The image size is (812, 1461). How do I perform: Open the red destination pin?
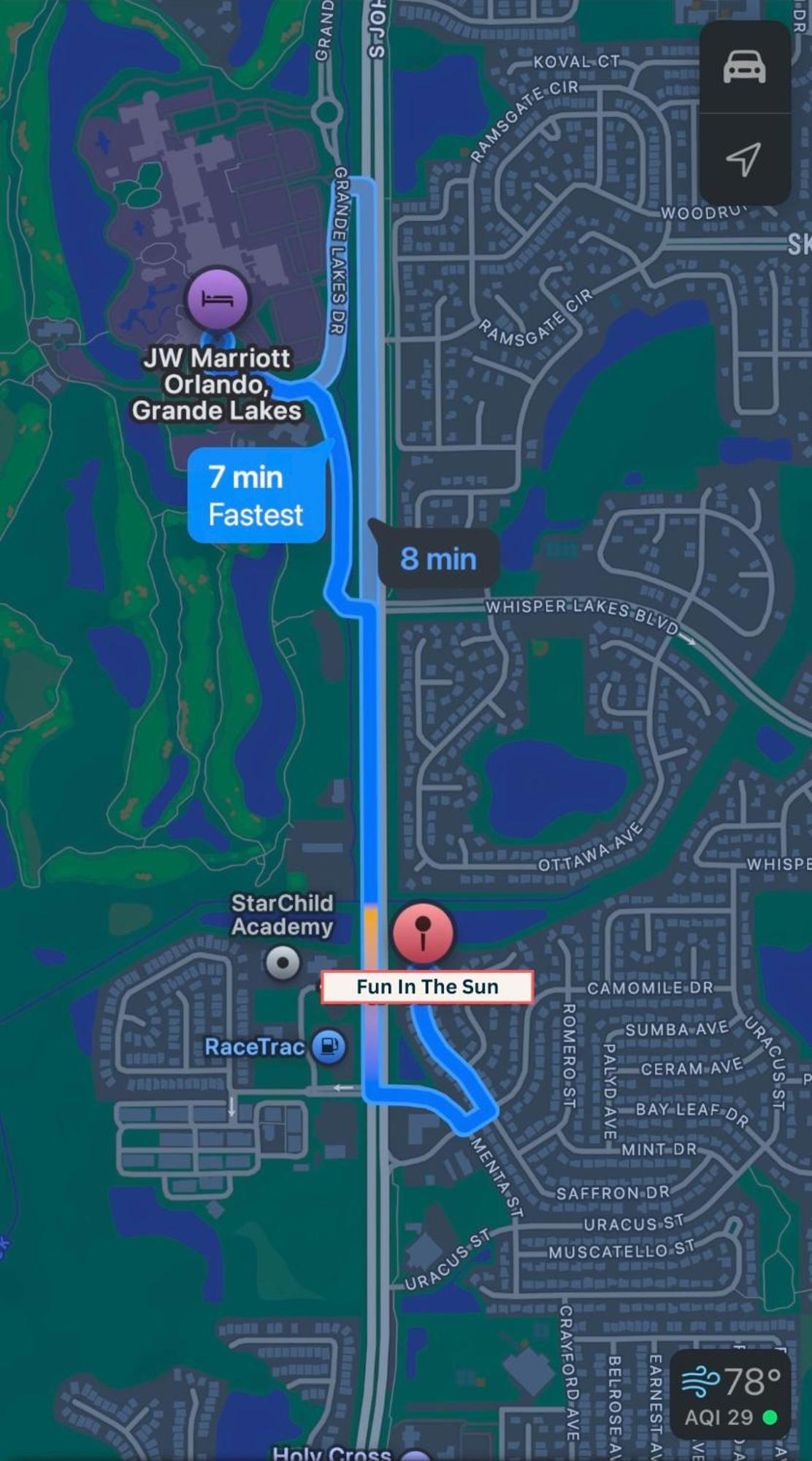click(x=423, y=934)
